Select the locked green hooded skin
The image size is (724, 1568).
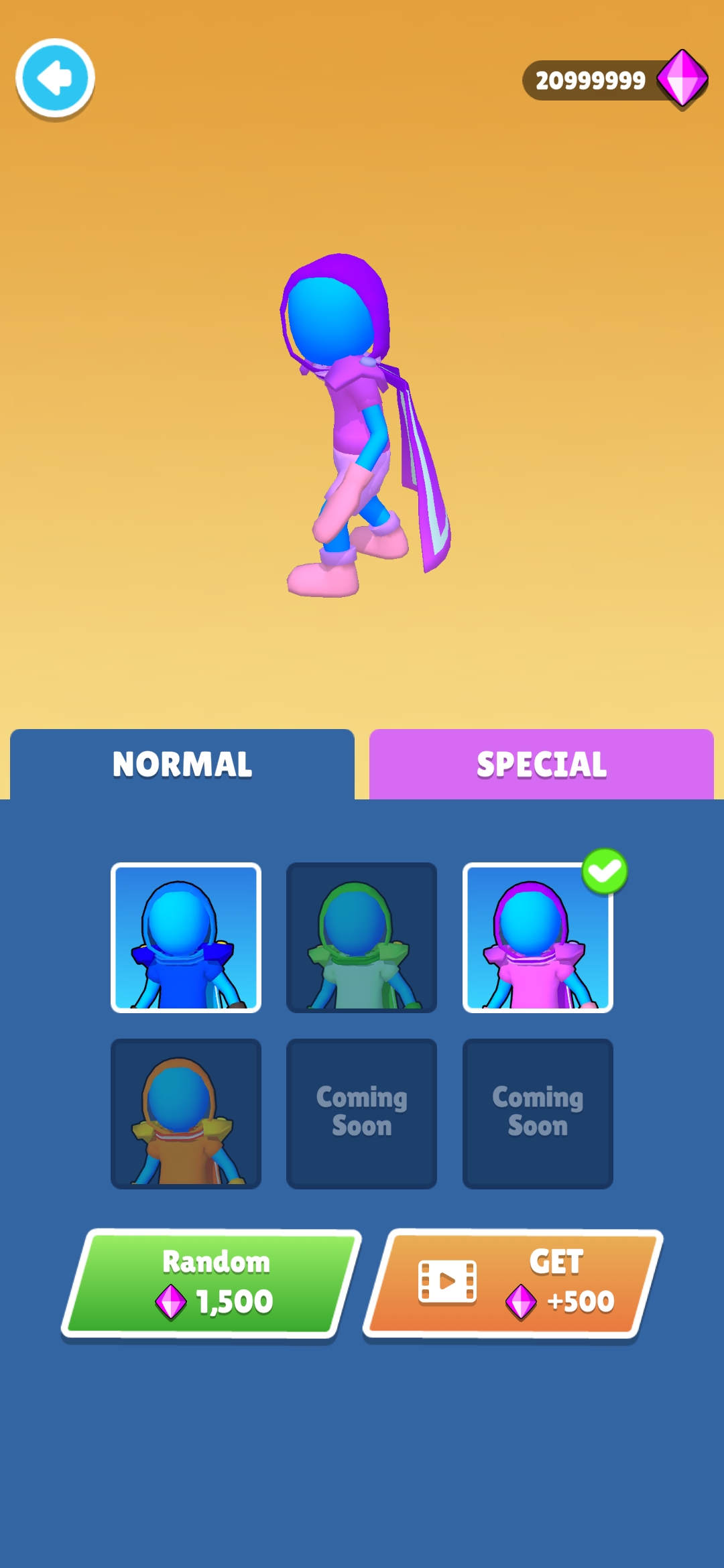(x=361, y=937)
